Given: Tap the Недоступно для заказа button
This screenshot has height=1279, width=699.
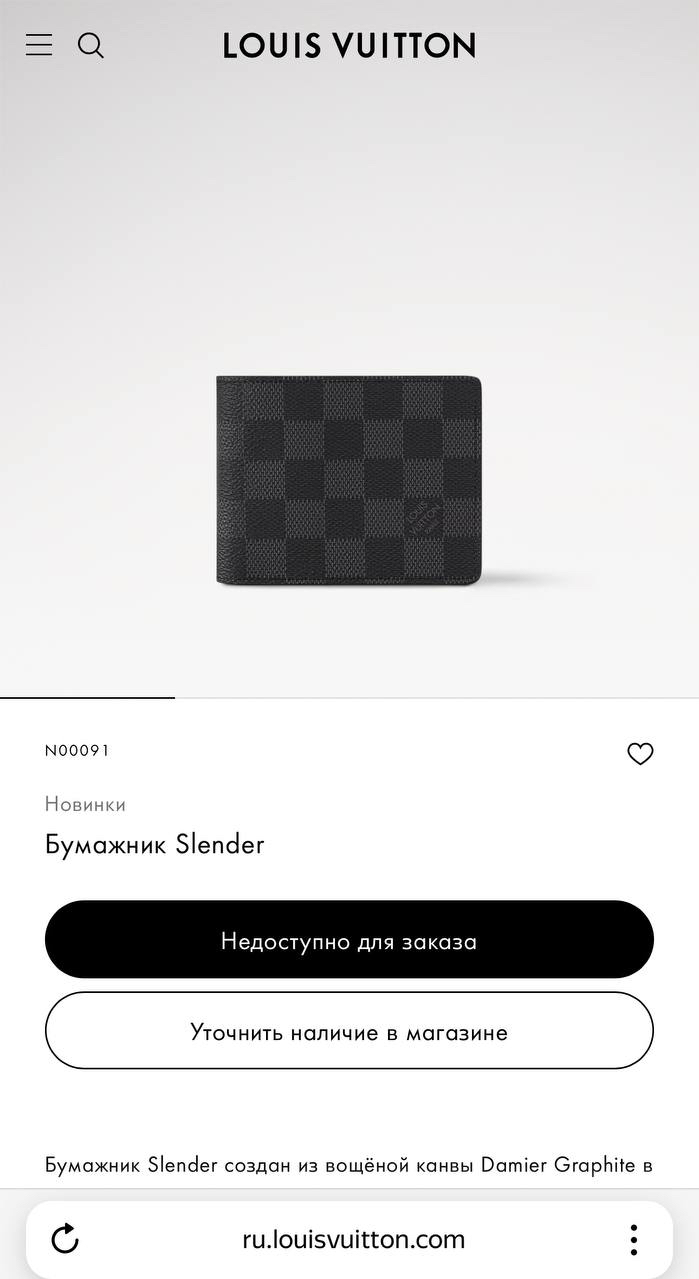Looking at the screenshot, I should 349,940.
